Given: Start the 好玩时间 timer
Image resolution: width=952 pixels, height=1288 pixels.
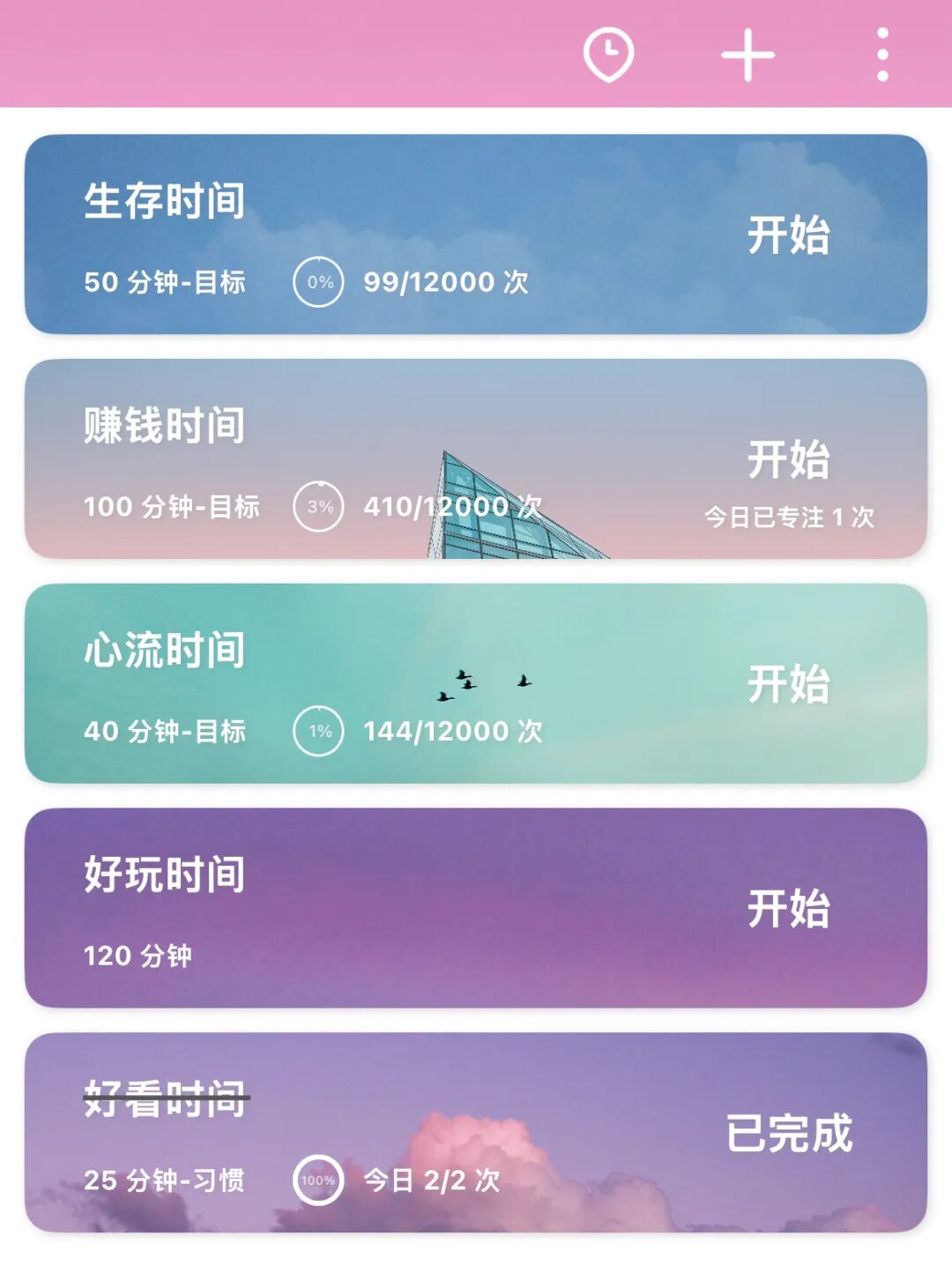Looking at the screenshot, I should (788, 909).
